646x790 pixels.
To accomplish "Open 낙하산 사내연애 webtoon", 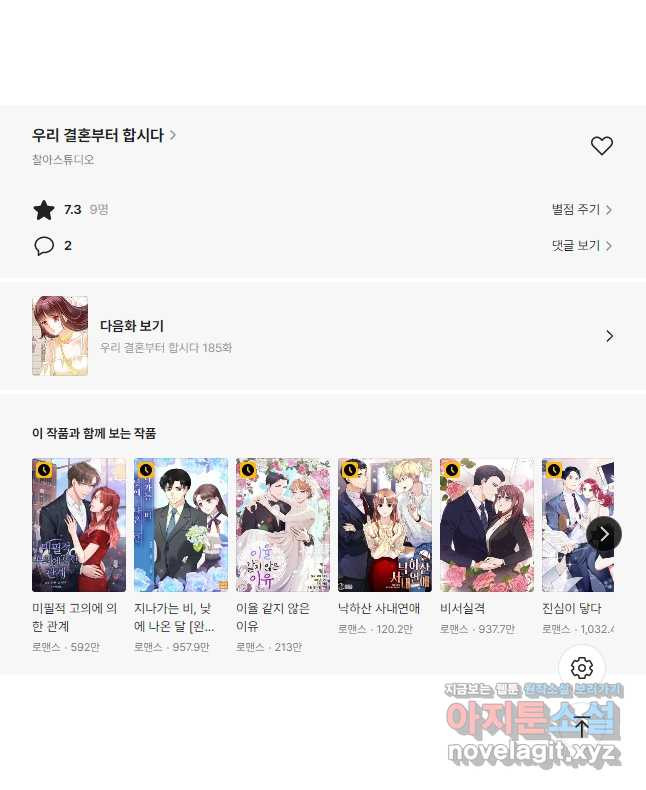I will [x=385, y=526].
